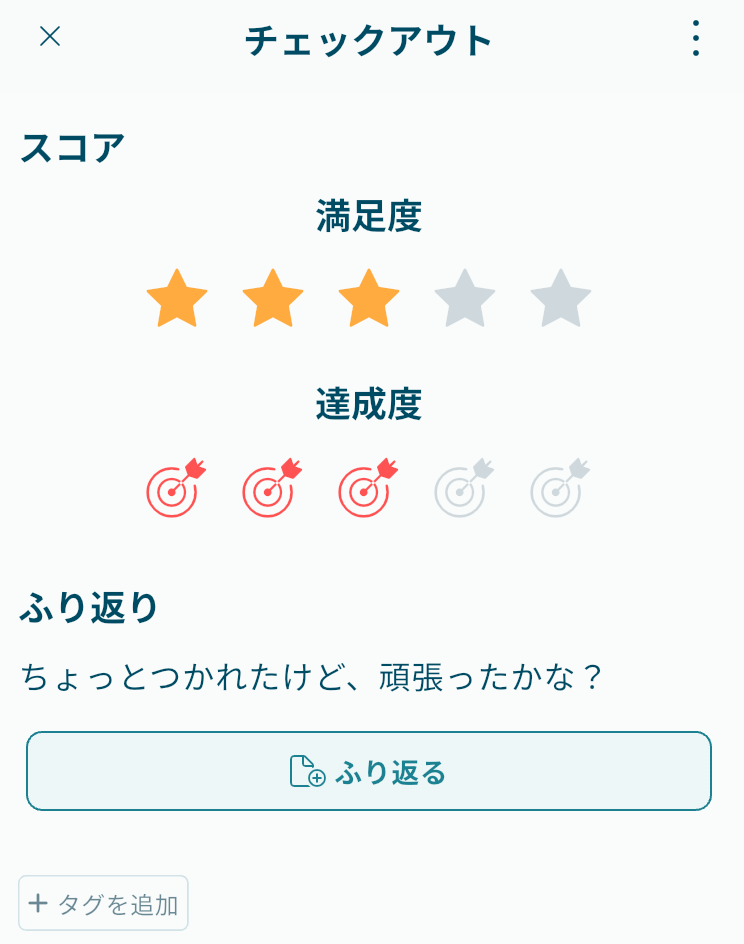Click the second achievement dart icon

pos(272,488)
